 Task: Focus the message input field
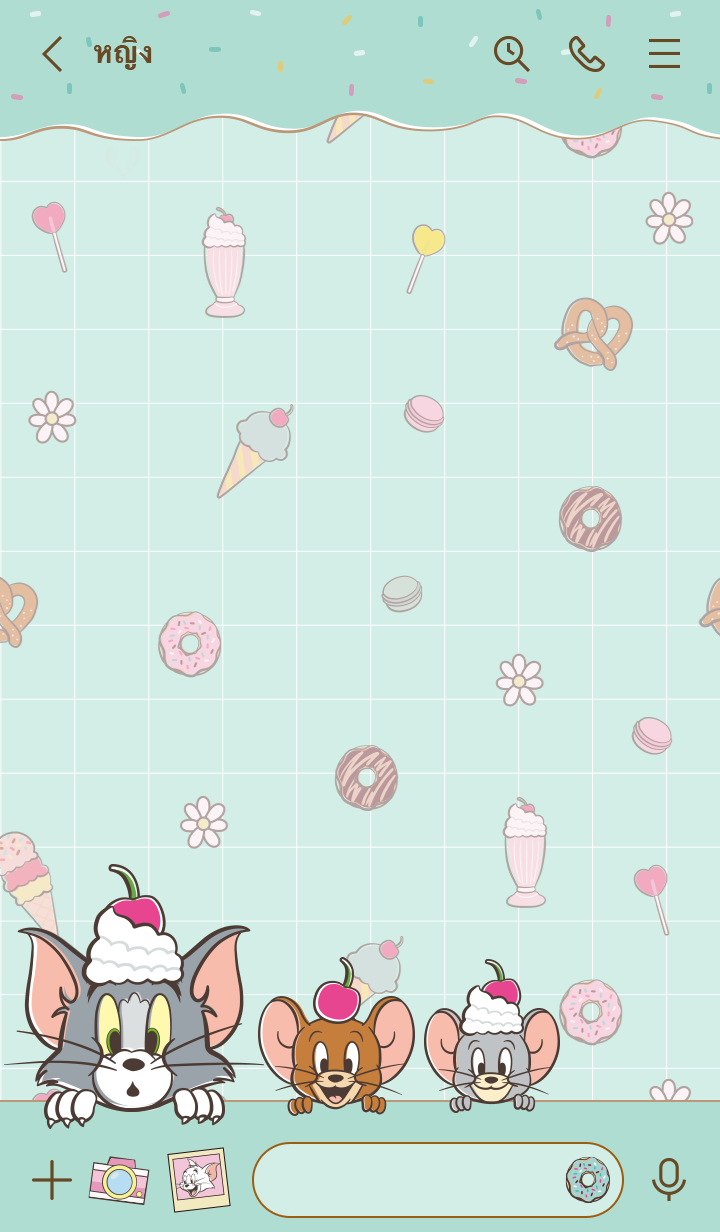click(405, 1180)
